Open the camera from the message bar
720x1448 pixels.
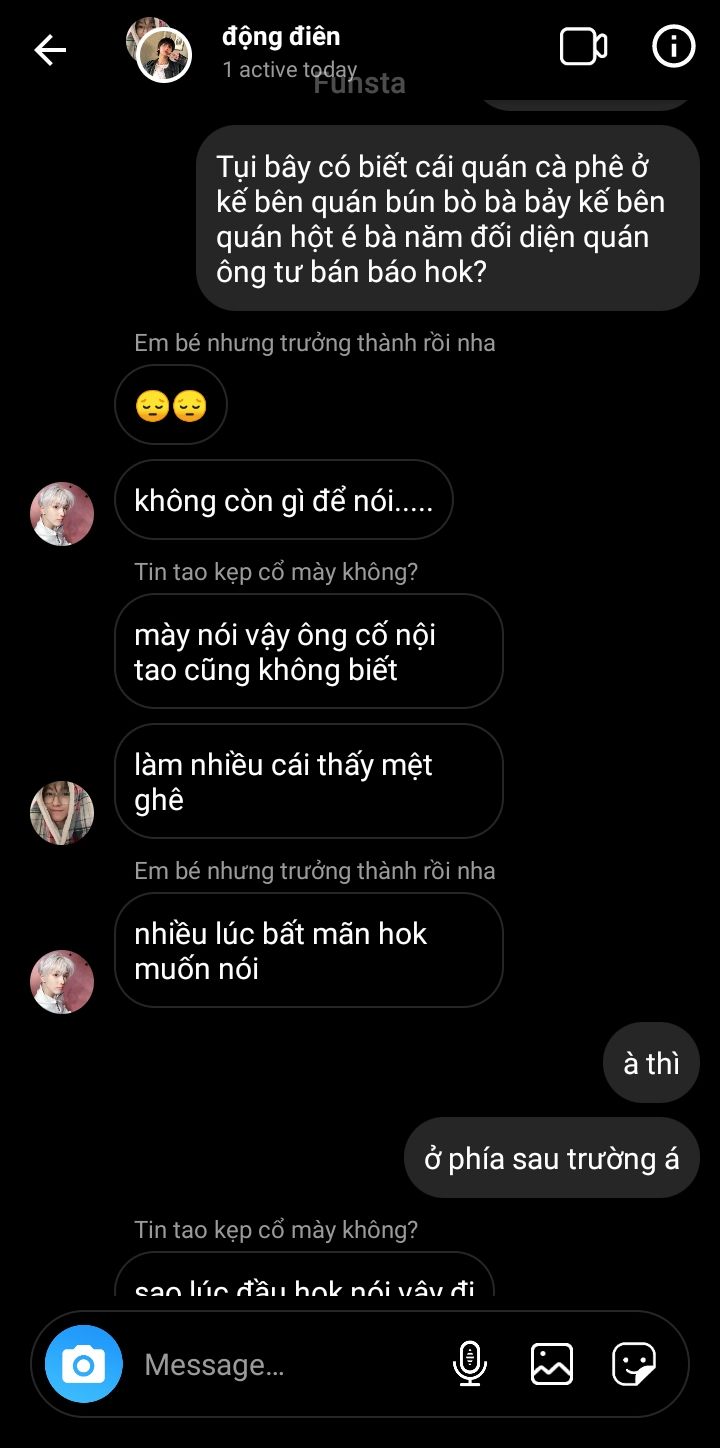pyautogui.click(x=84, y=1364)
